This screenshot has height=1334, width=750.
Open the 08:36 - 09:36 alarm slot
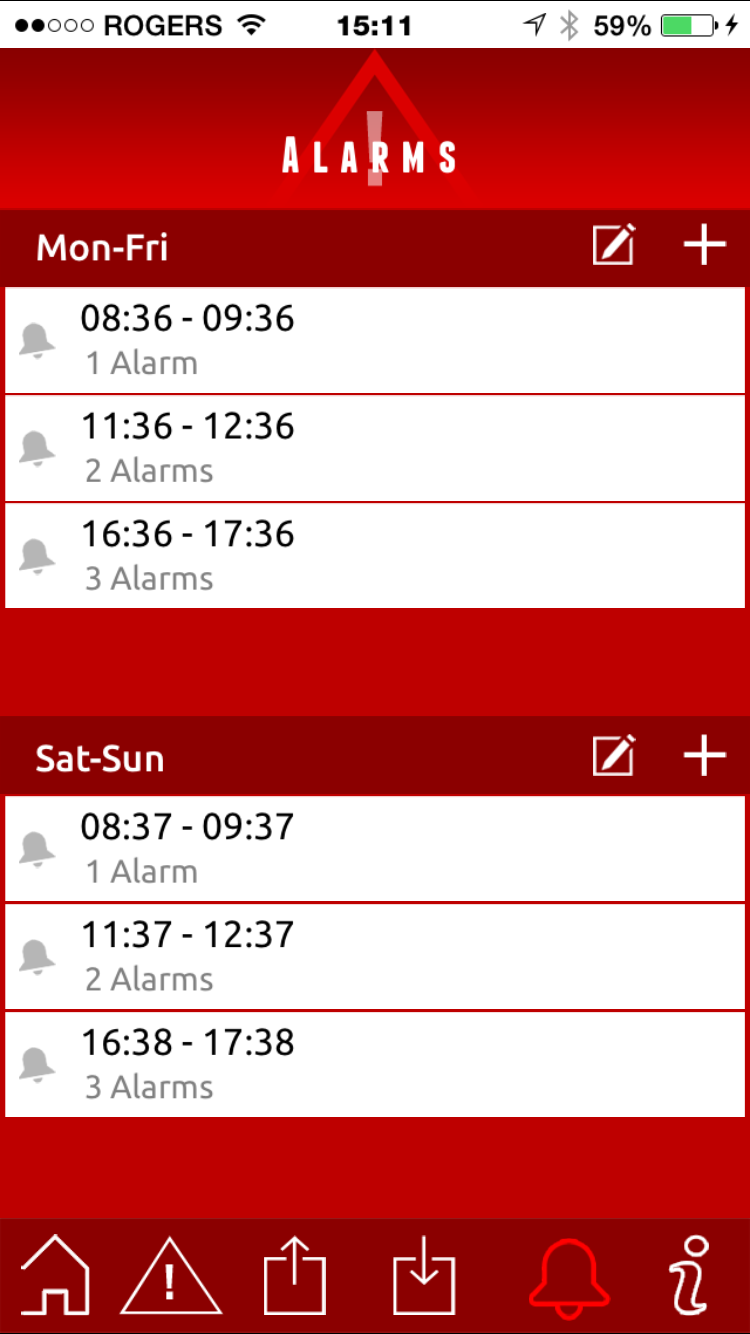(375, 340)
